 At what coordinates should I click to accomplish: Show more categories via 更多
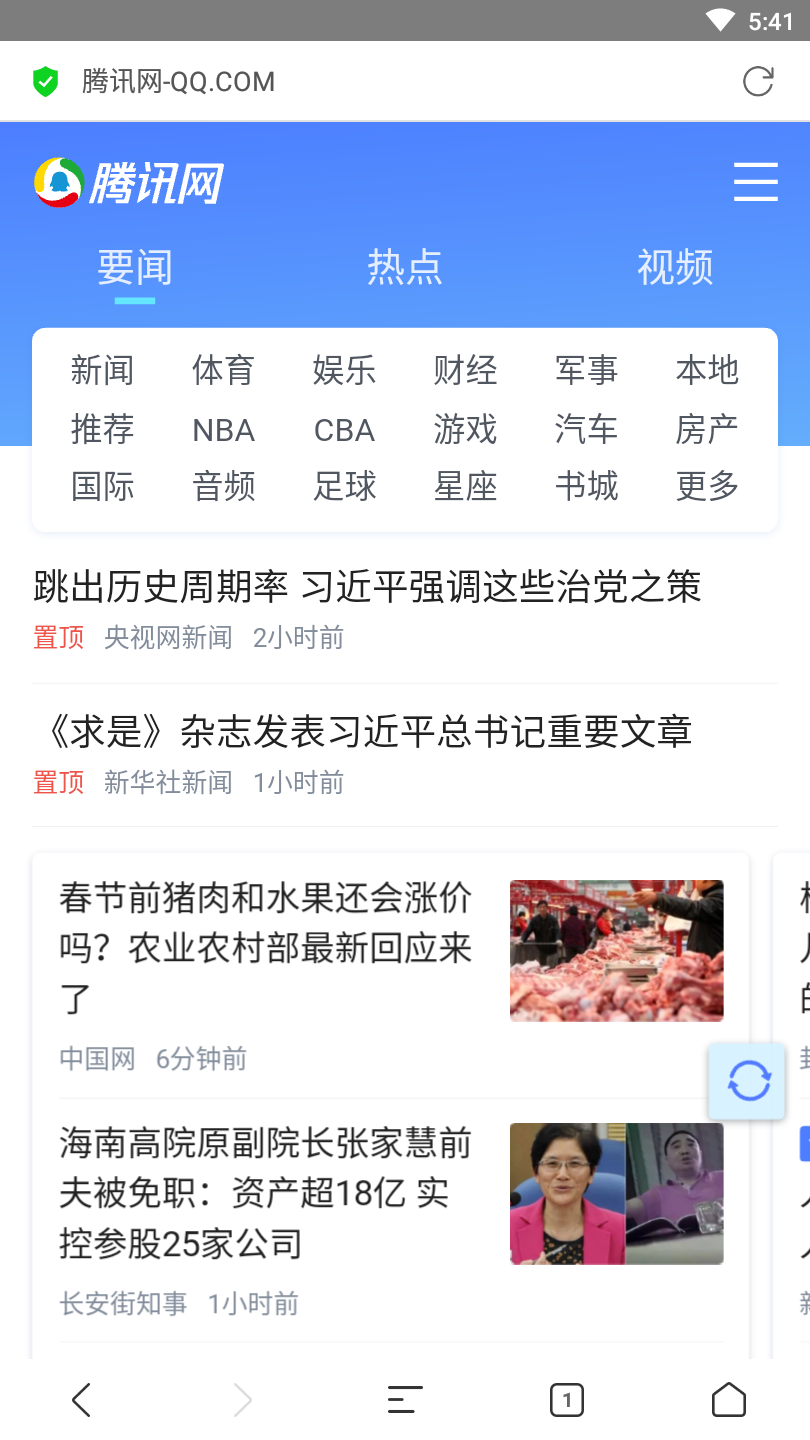pyautogui.click(x=707, y=487)
